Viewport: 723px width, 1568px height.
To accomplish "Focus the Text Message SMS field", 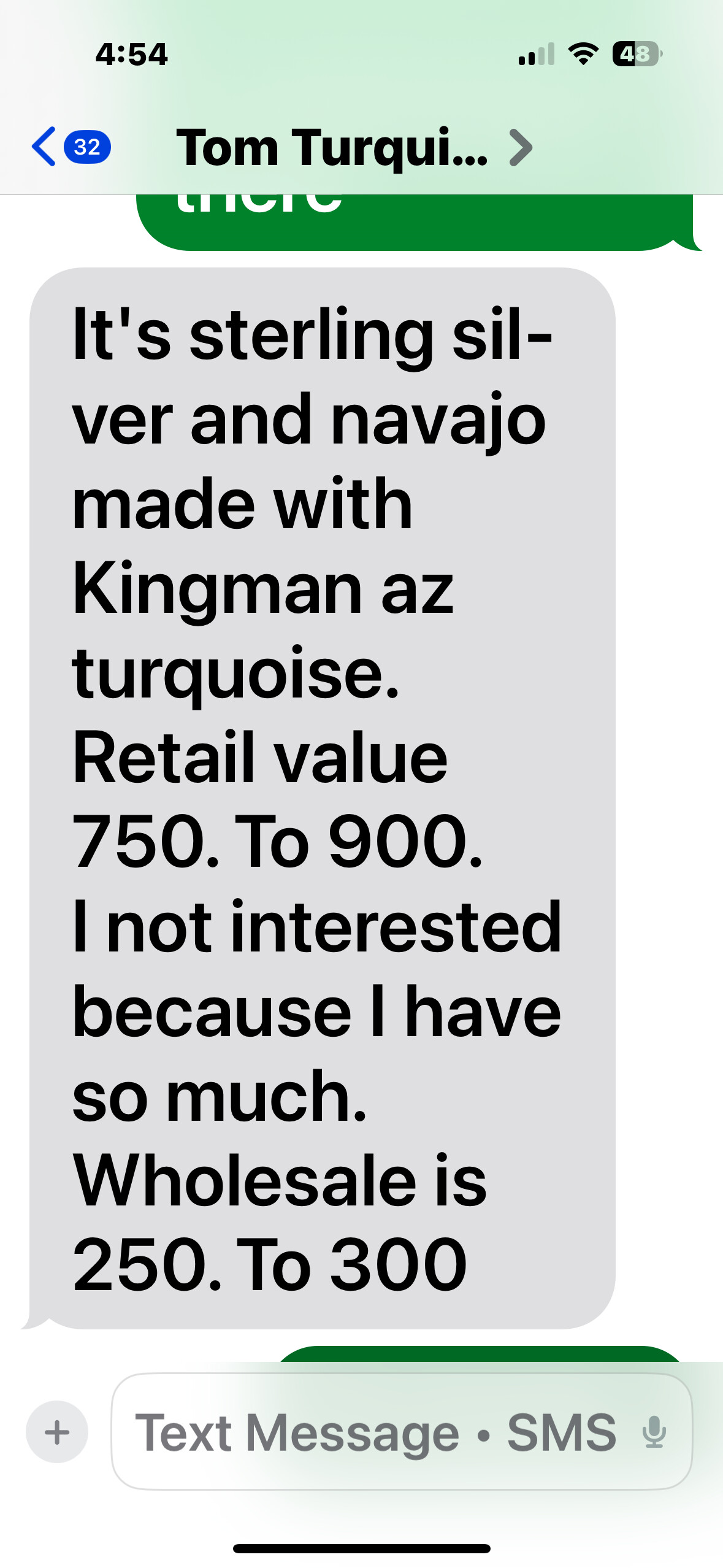I will [x=375, y=1432].
